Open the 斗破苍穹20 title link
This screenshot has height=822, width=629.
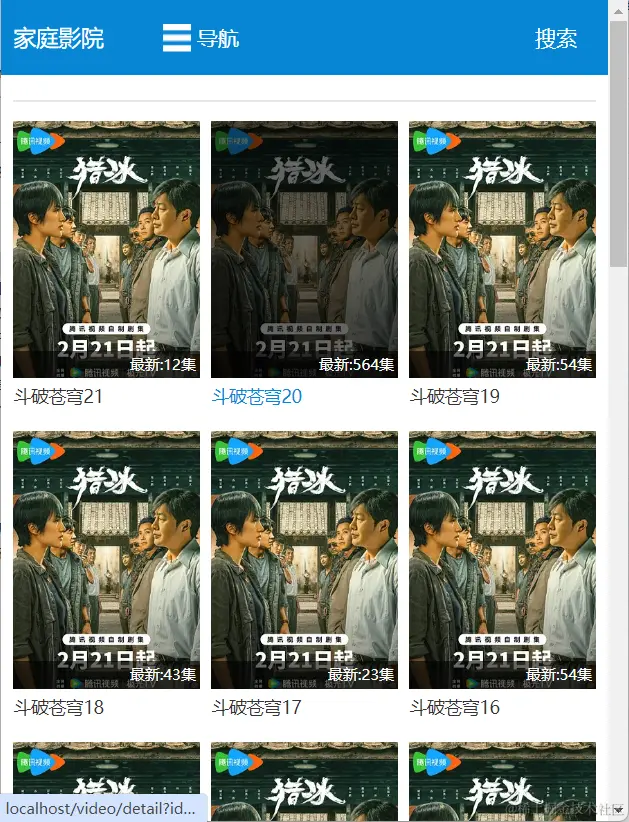click(x=257, y=397)
